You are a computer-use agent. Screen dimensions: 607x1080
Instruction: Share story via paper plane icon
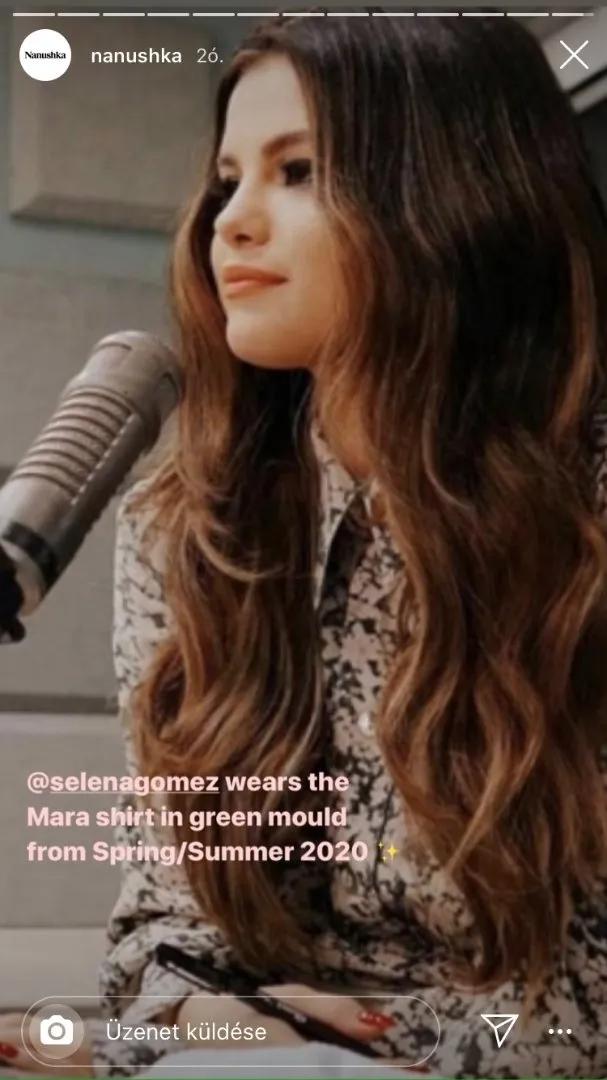coord(498,1030)
